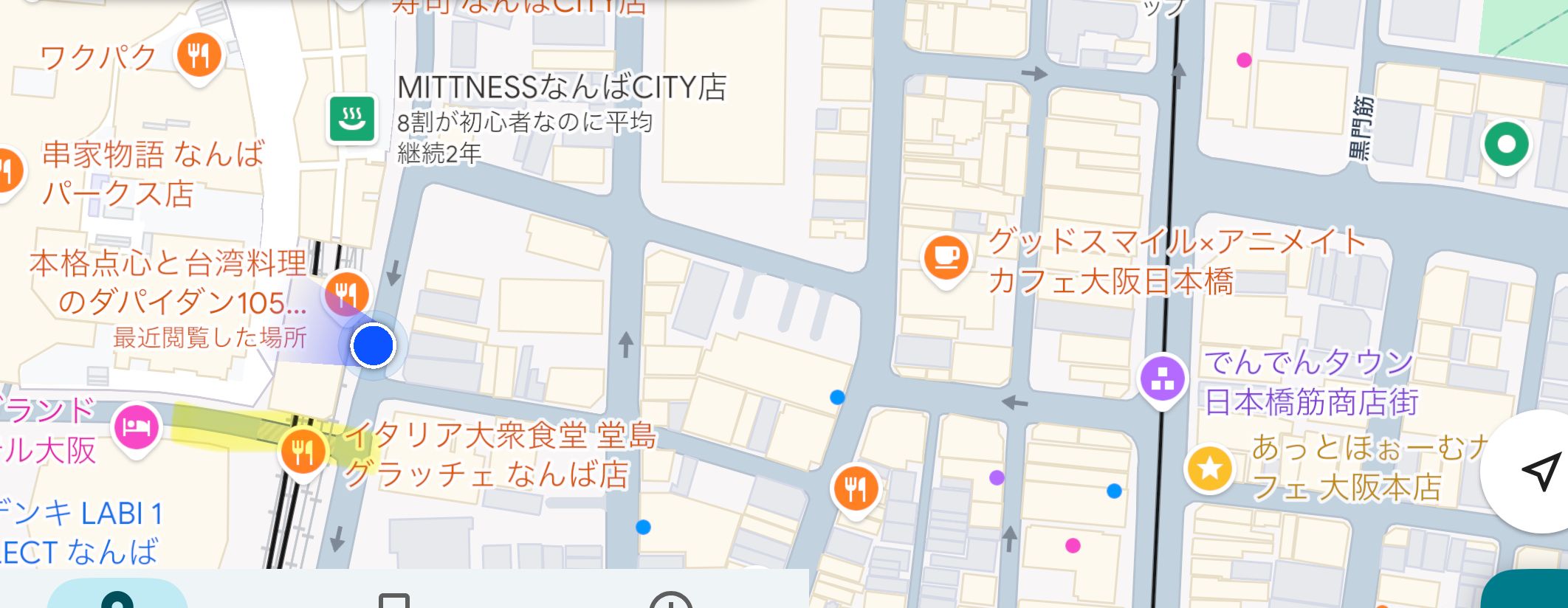This screenshot has width=1568, height=608.
Task: Select the MITTNESSなんばCITY店 map marker
Action: [x=353, y=118]
